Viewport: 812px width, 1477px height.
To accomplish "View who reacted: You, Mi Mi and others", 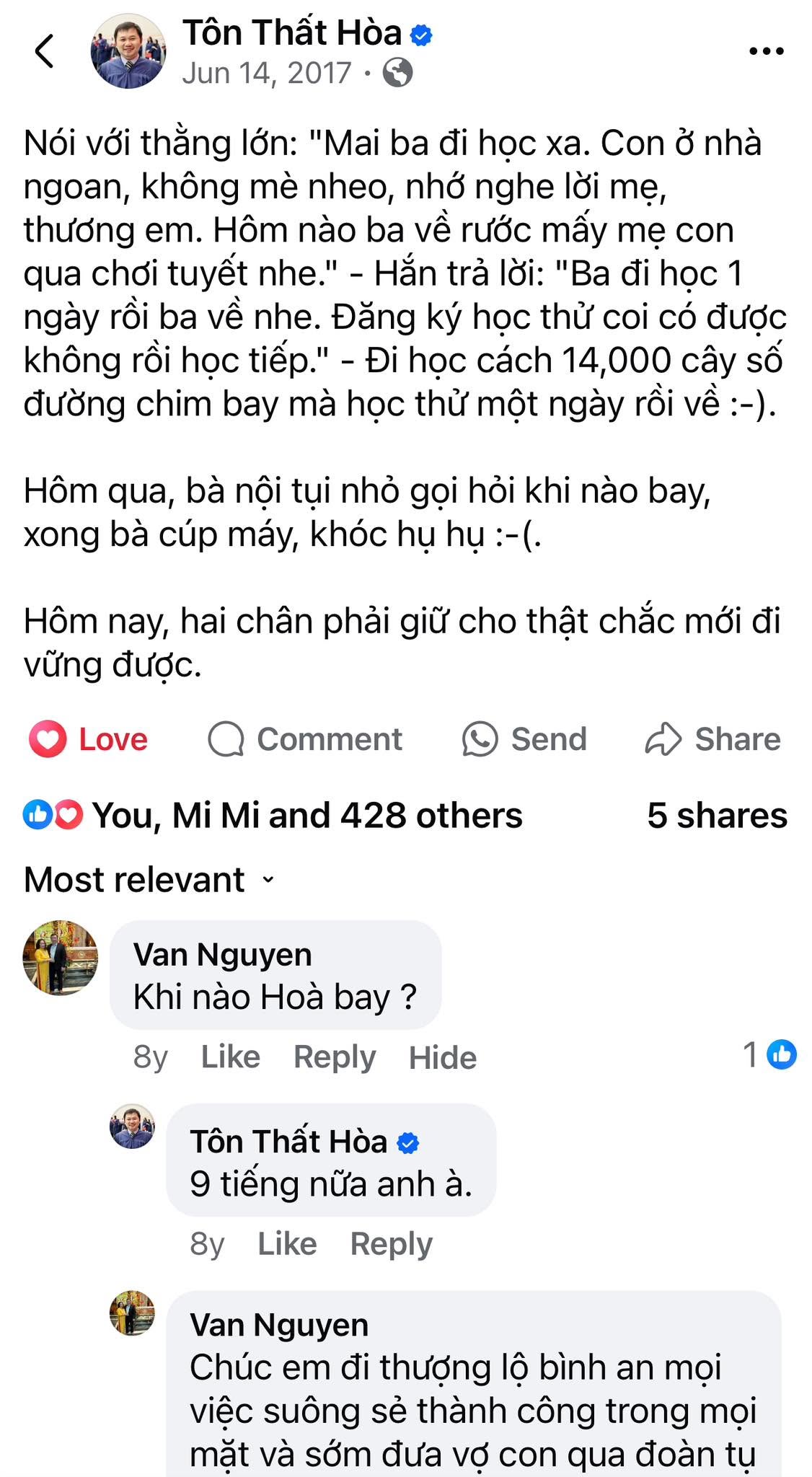I will 273,816.
